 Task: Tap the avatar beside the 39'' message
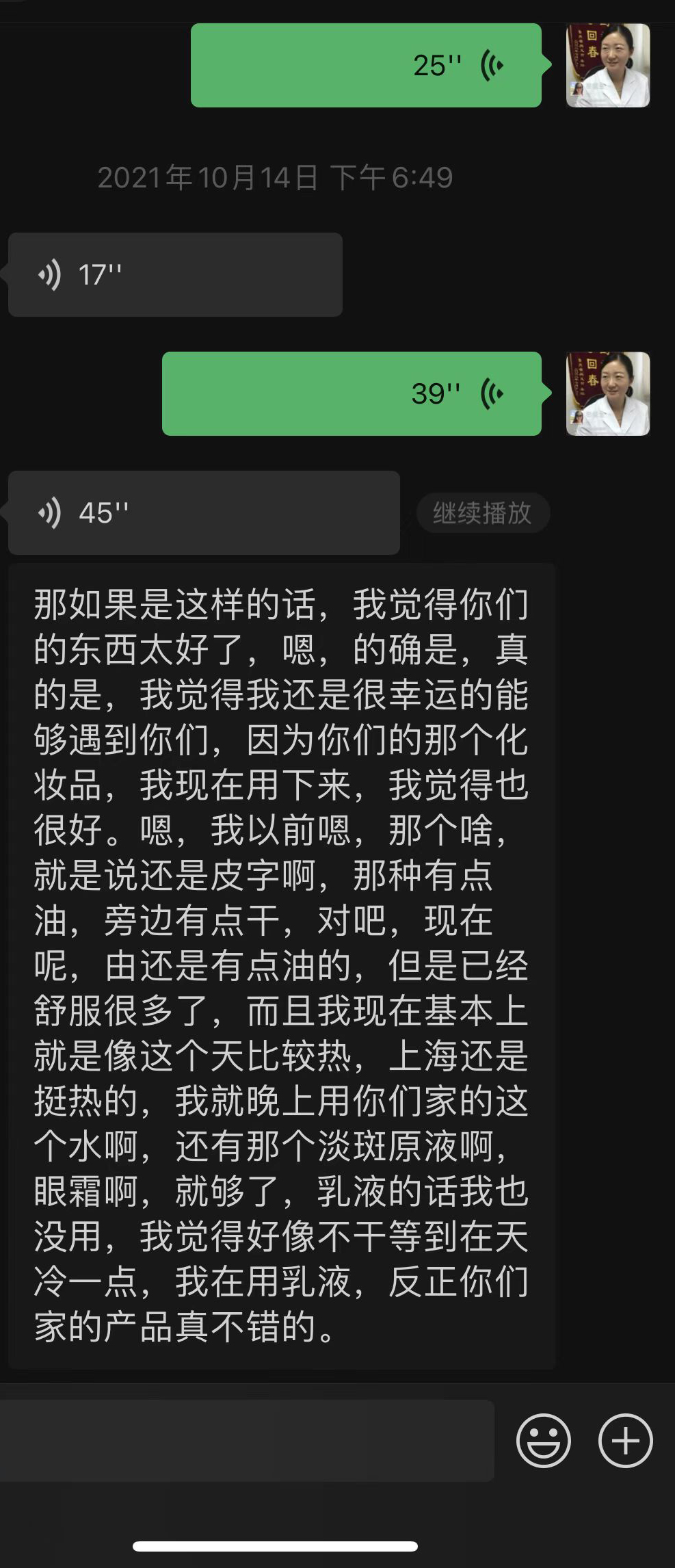tap(607, 392)
